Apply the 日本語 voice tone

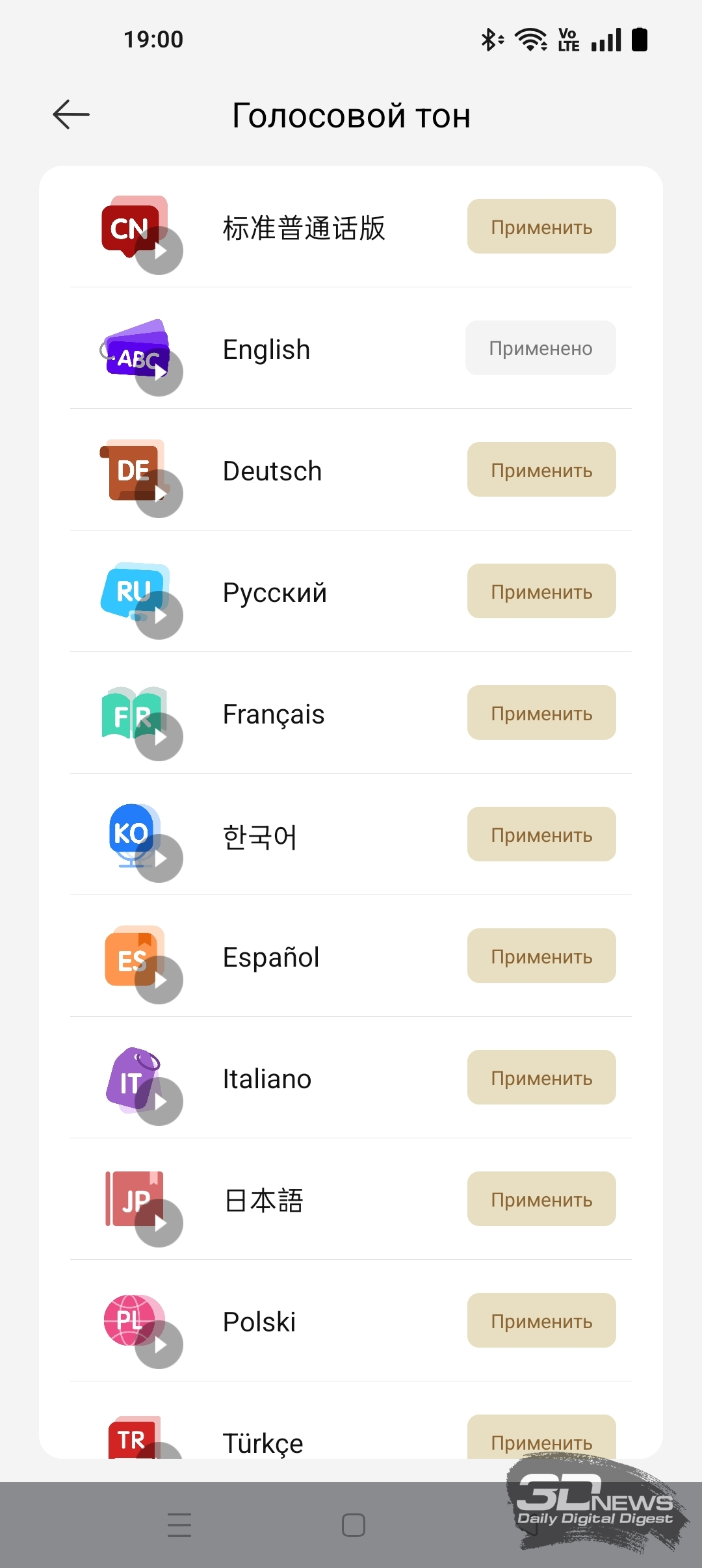[x=541, y=1199]
